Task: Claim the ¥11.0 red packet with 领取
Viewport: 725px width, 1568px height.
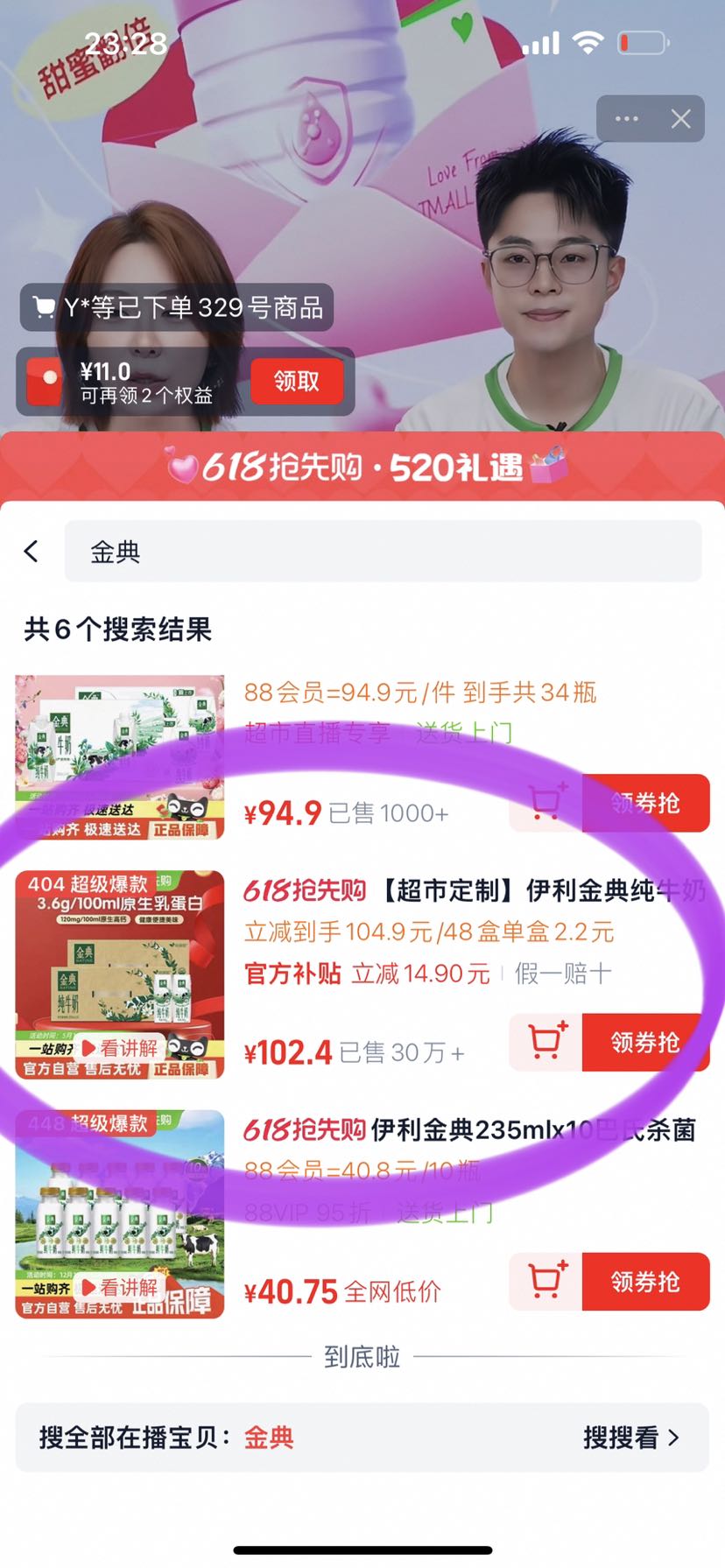Action: pyautogui.click(x=296, y=382)
